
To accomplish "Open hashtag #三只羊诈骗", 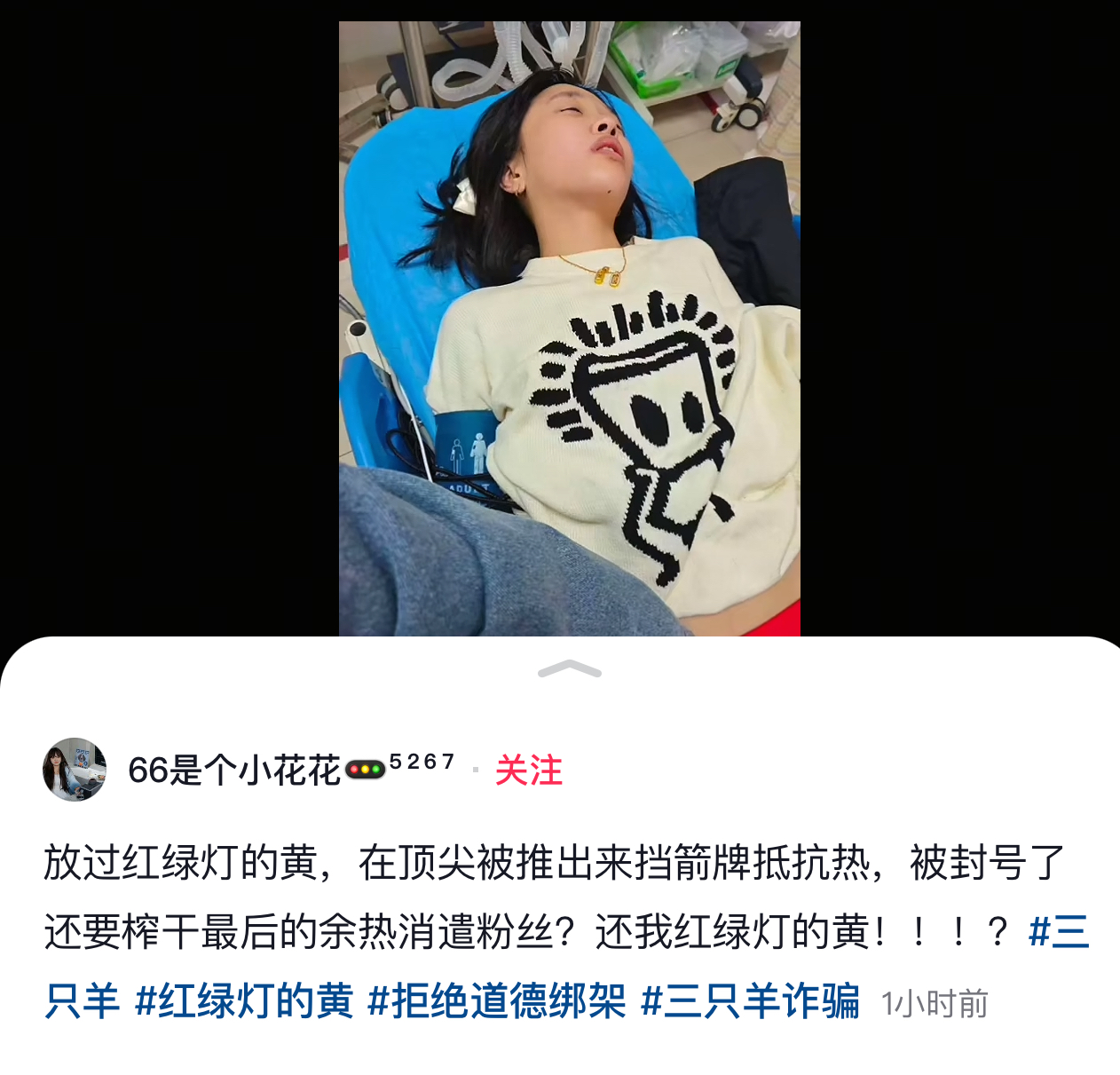I will click(750, 1001).
